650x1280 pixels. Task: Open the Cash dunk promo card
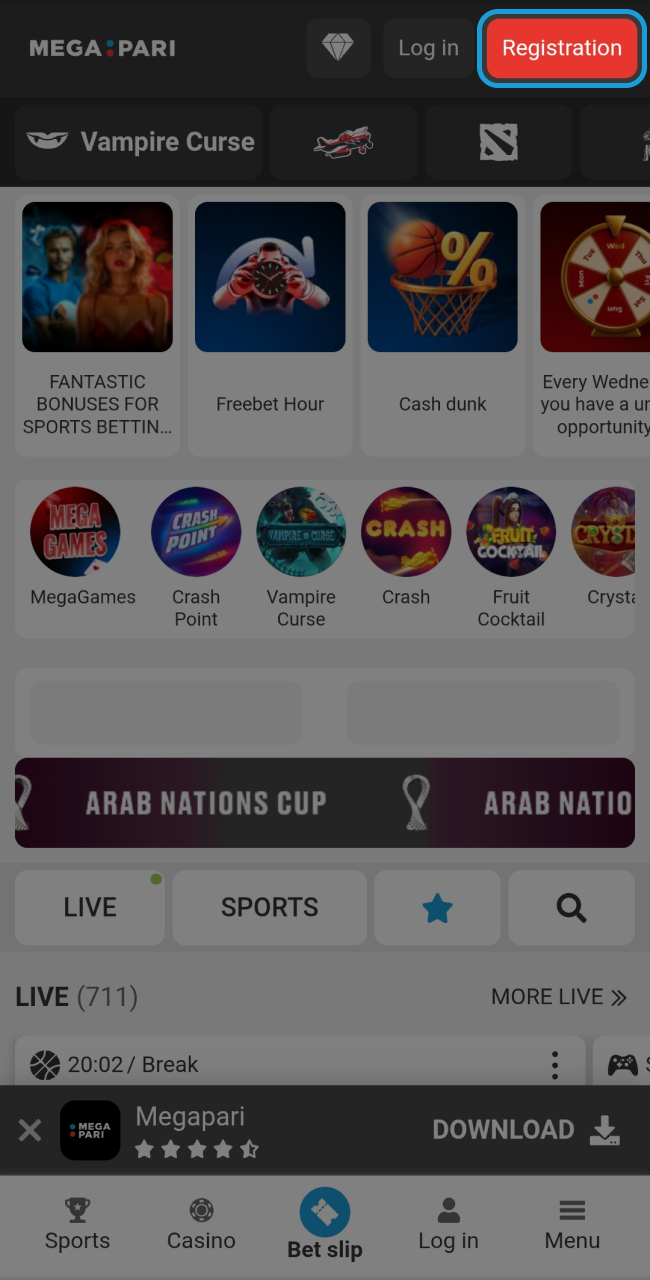click(442, 320)
